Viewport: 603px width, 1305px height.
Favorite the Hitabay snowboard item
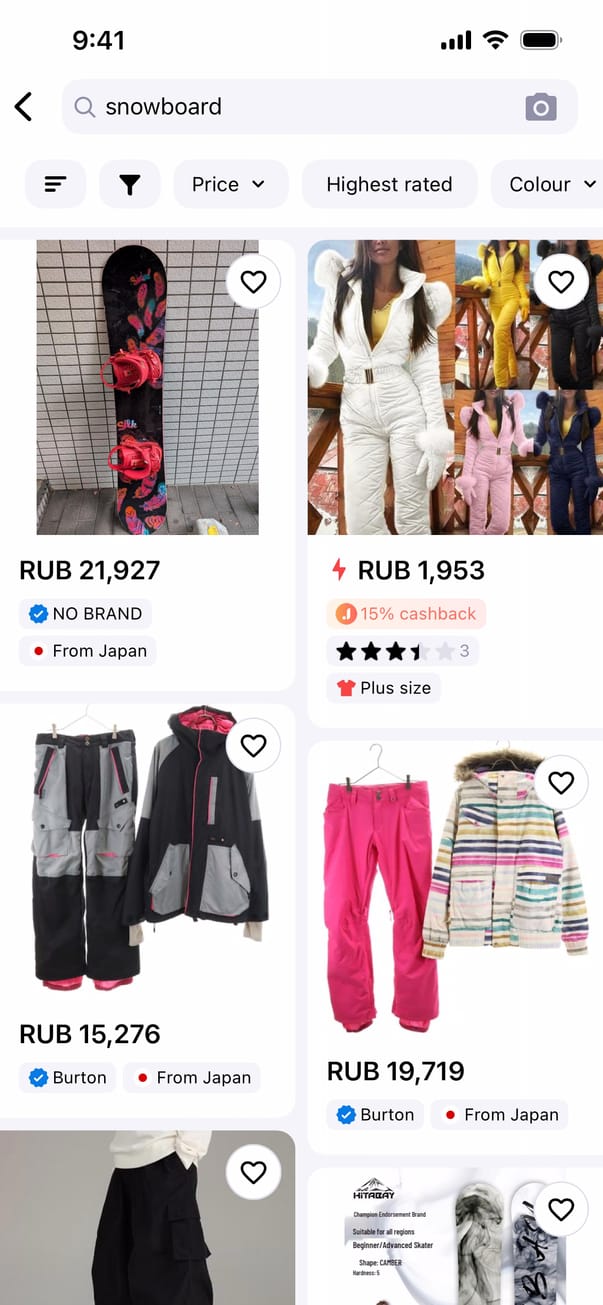tap(561, 1209)
